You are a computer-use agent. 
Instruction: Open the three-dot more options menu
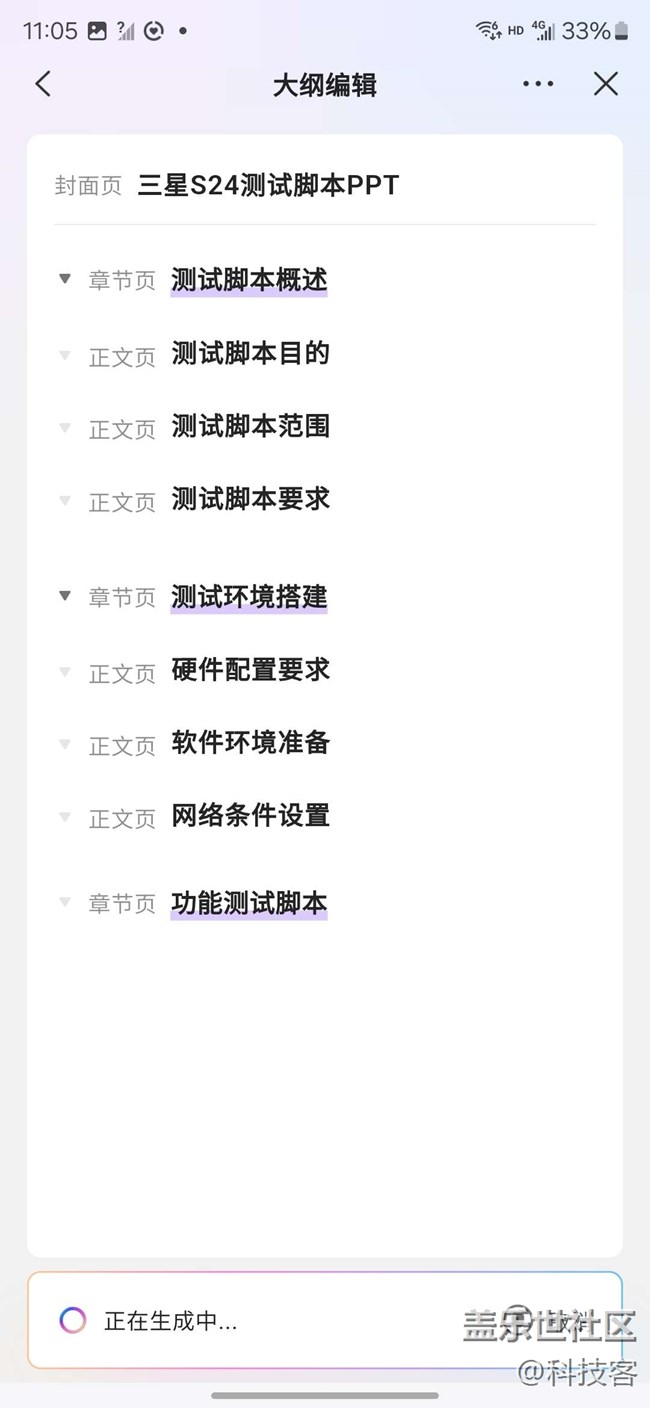tap(538, 84)
